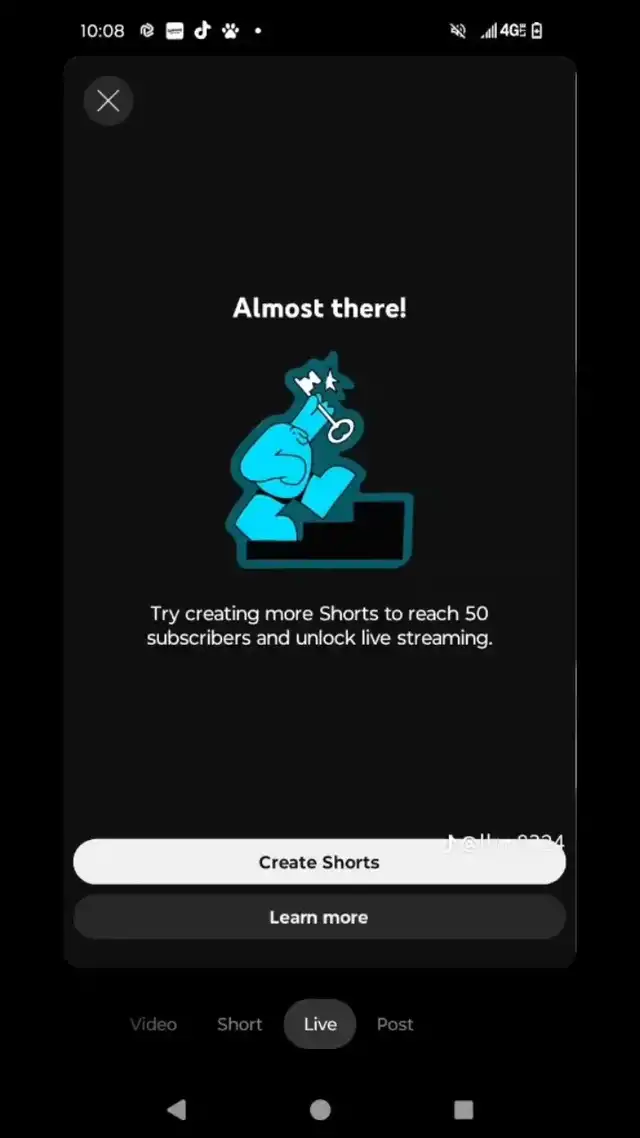Switch to the Video tab
Viewport: 640px width, 1138px height.
tap(153, 1024)
